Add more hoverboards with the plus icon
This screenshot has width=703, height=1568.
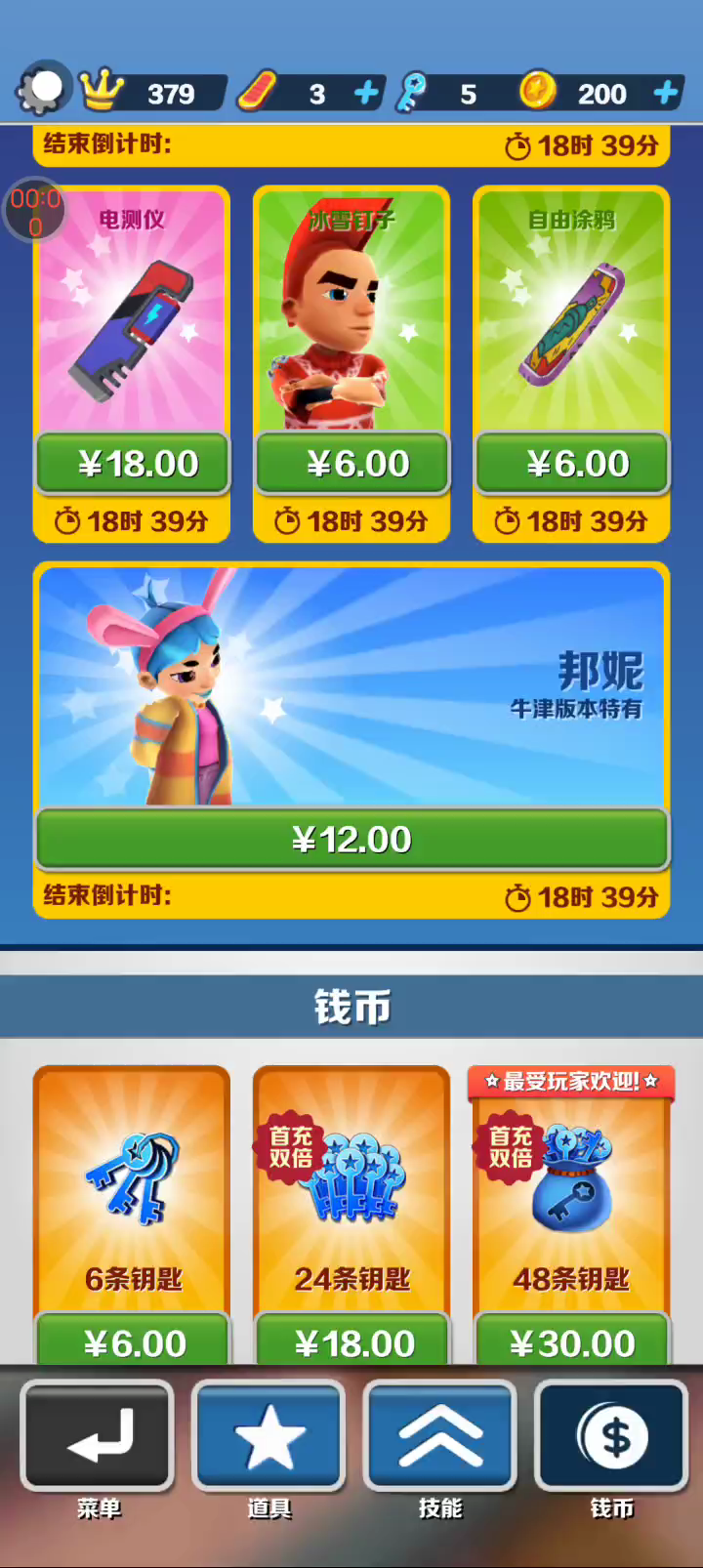tap(367, 94)
